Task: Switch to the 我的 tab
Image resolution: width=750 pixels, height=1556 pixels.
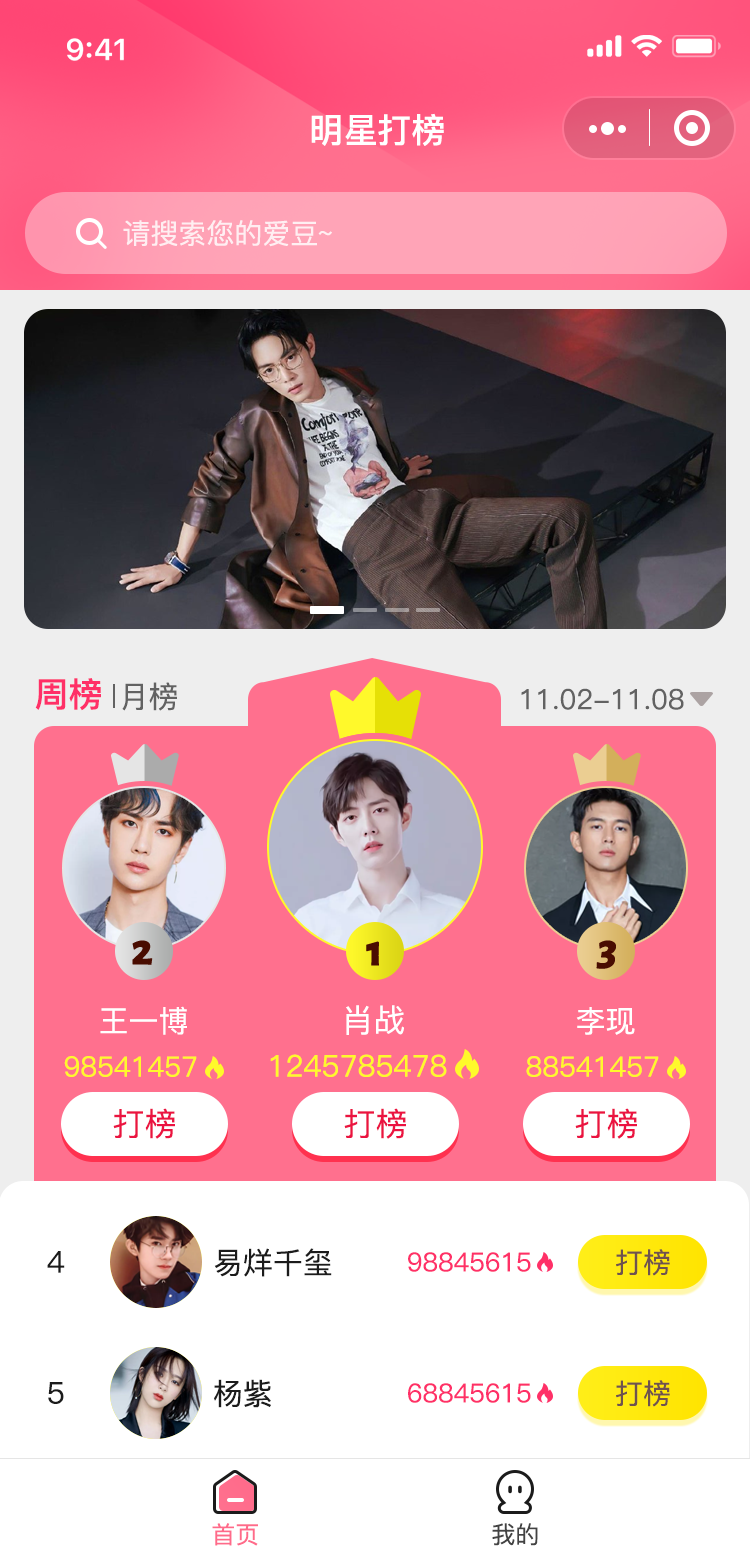Action: 515,1508
